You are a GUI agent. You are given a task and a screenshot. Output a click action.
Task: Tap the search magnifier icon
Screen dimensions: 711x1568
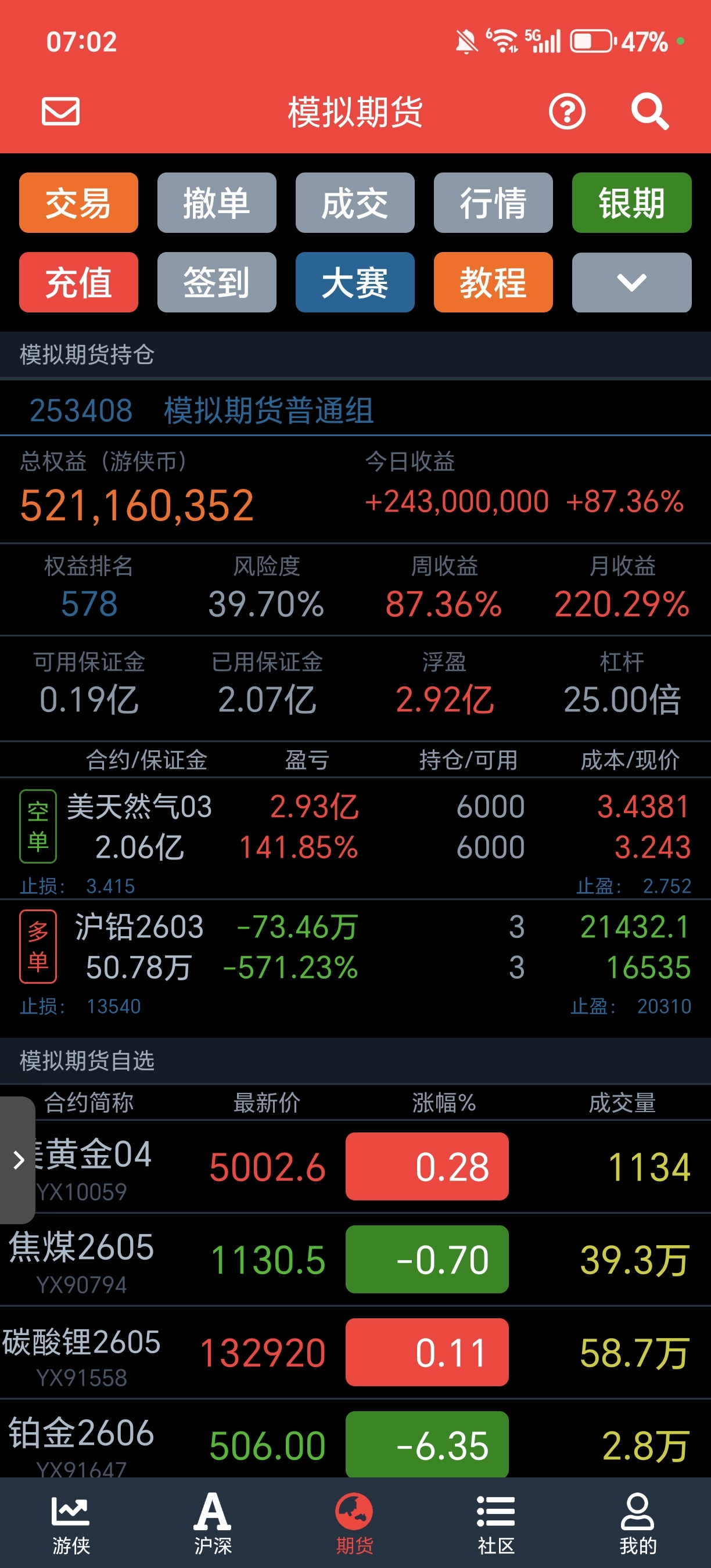(x=649, y=112)
